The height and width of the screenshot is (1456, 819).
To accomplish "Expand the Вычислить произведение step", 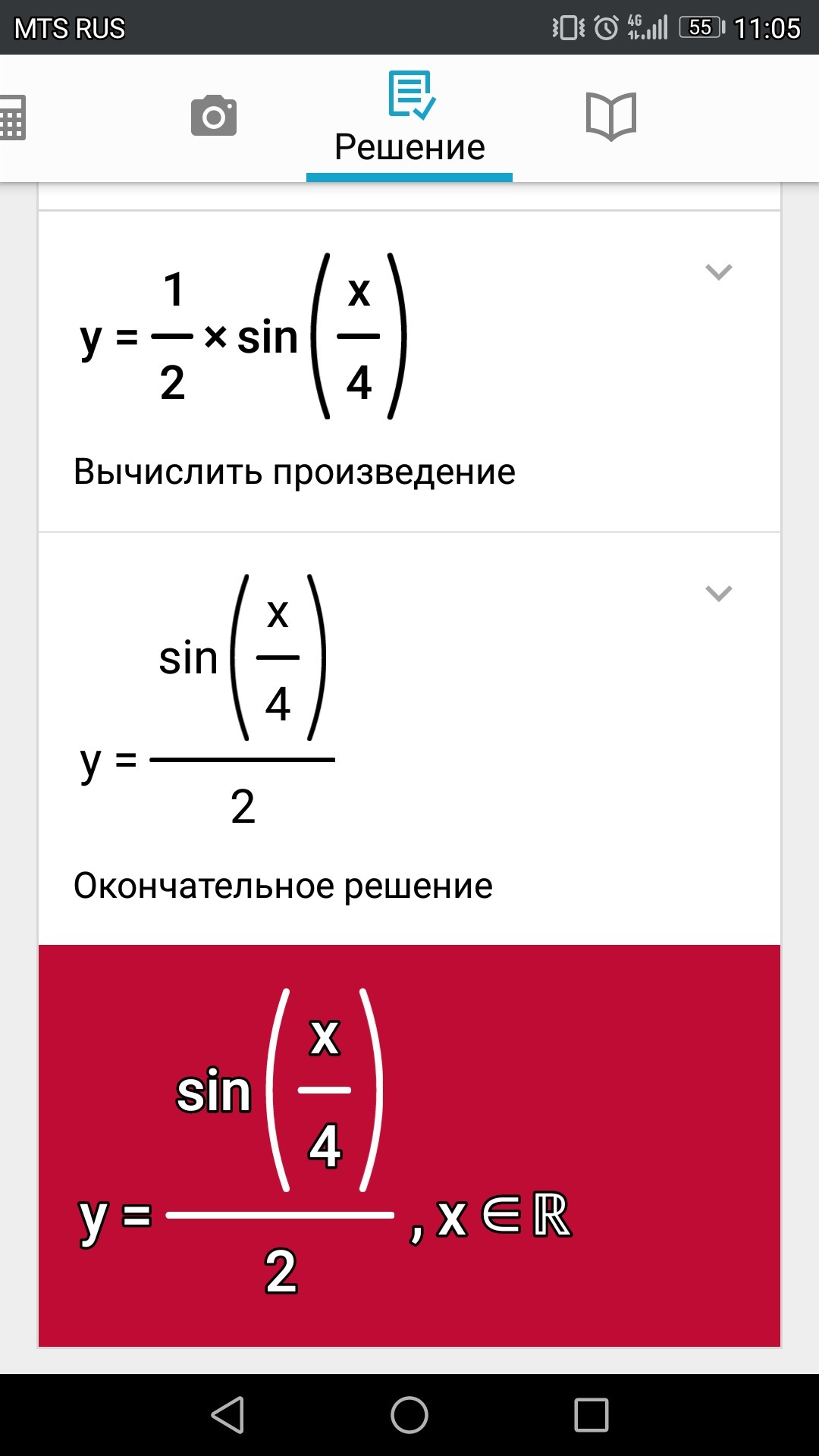I will coord(718,271).
